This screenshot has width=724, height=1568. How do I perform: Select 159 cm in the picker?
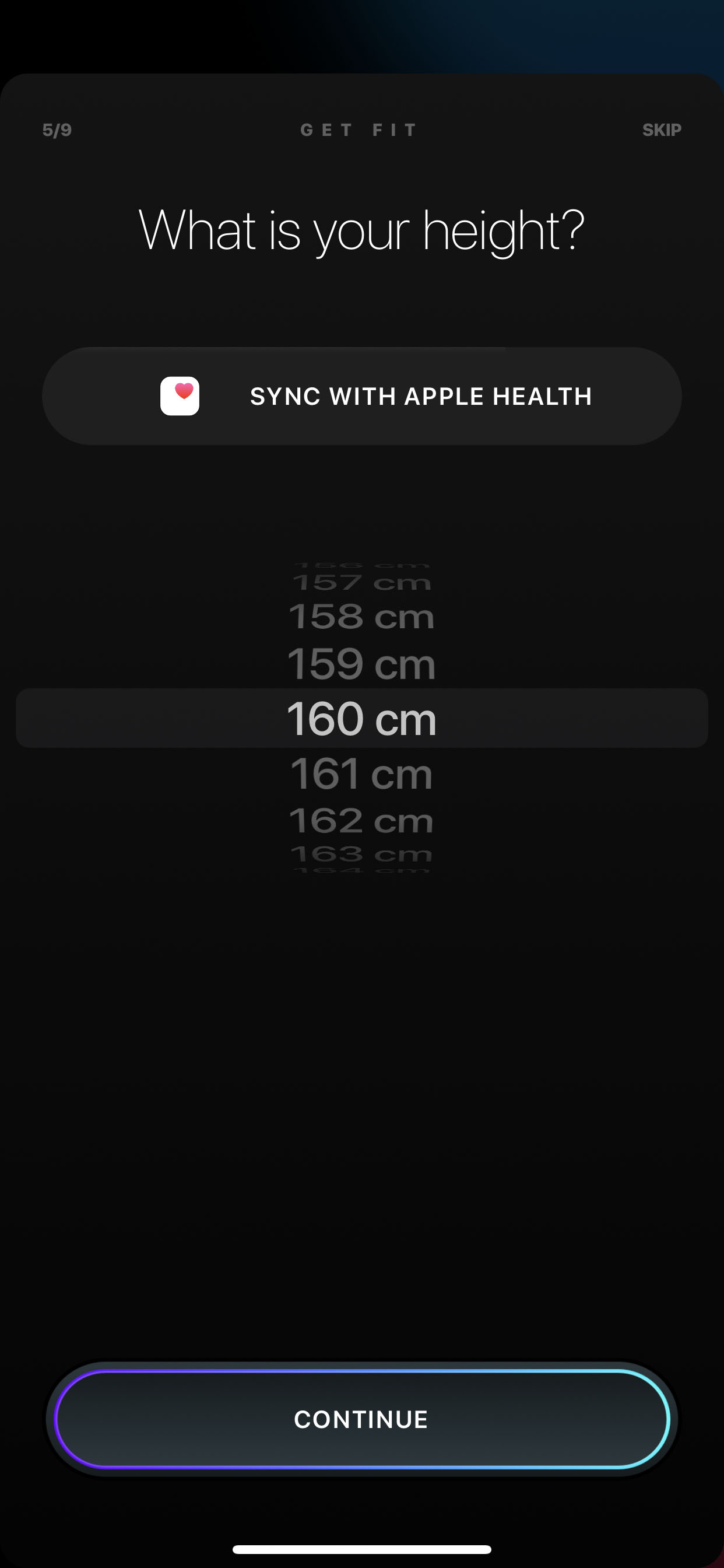(x=361, y=663)
